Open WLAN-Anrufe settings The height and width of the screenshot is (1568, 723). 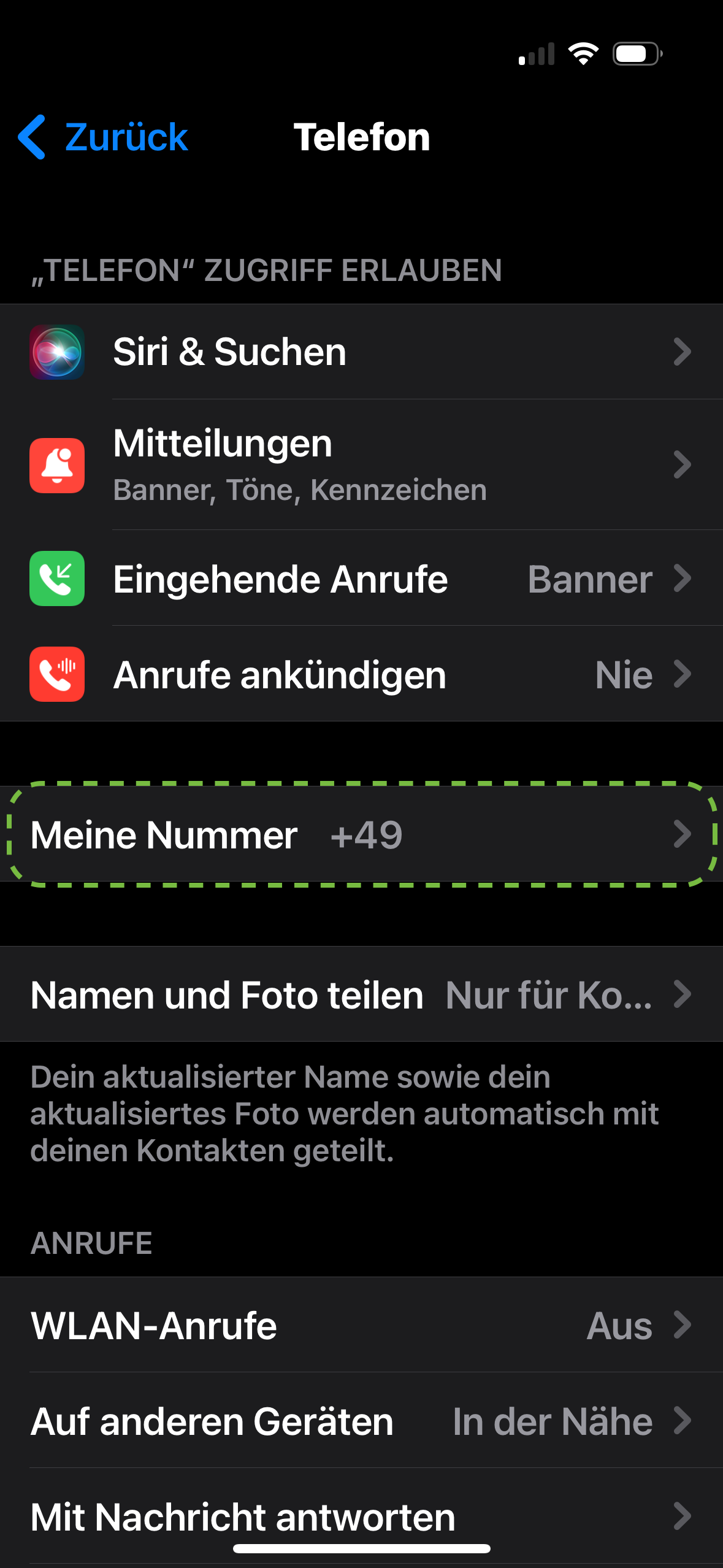pos(361,1325)
